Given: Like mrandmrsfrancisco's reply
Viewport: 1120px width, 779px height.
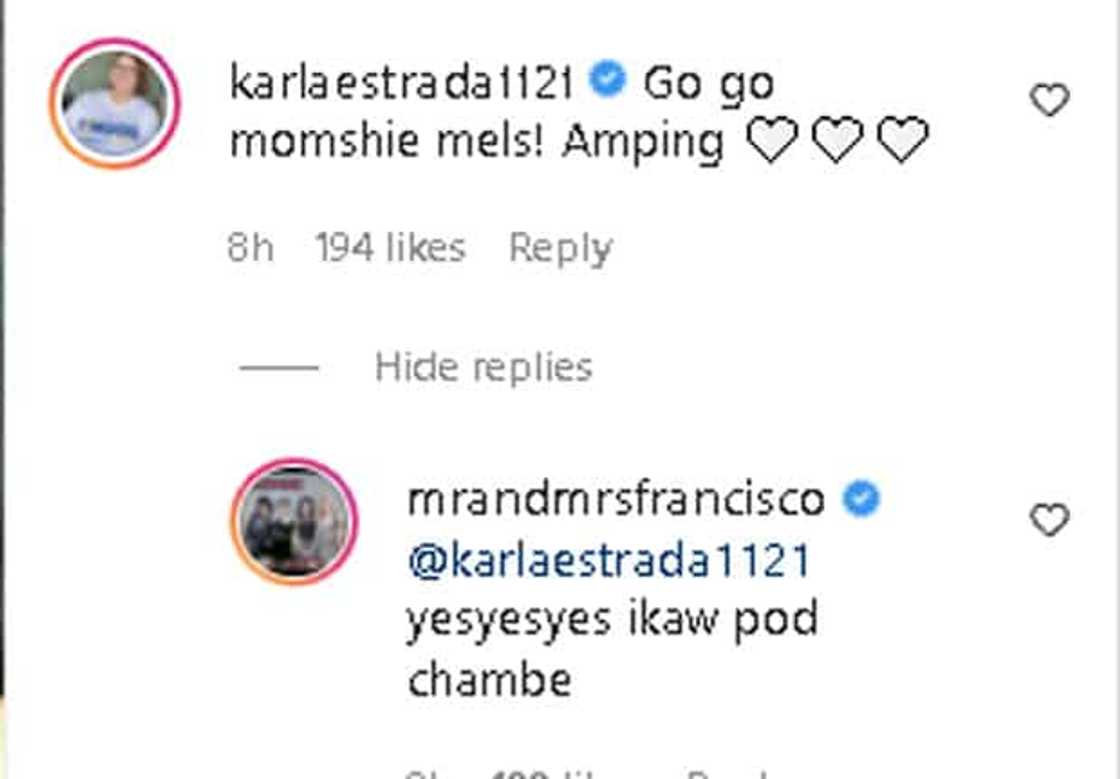Looking at the screenshot, I should (1049, 520).
